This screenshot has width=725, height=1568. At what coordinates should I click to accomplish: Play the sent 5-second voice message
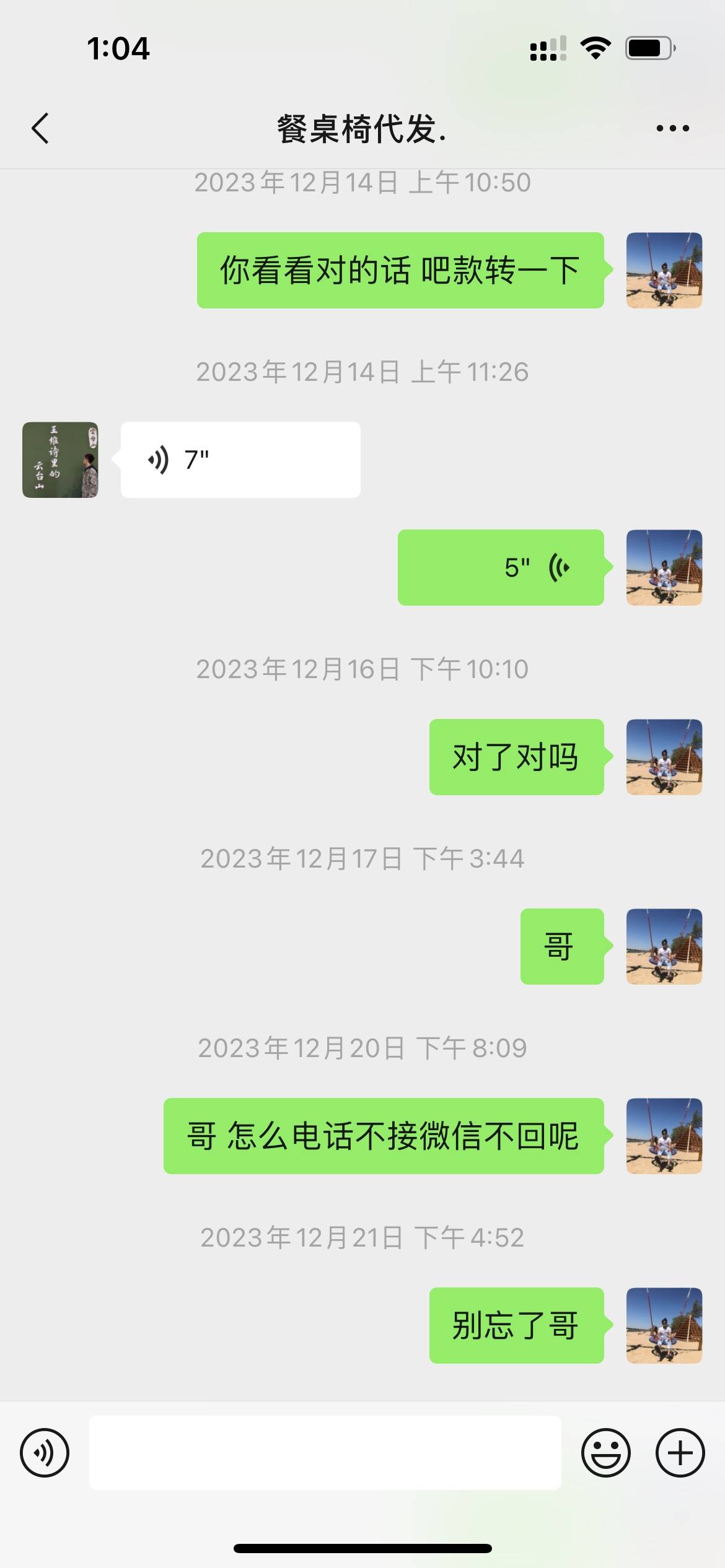pyautogui.click(x=501, y=567)
